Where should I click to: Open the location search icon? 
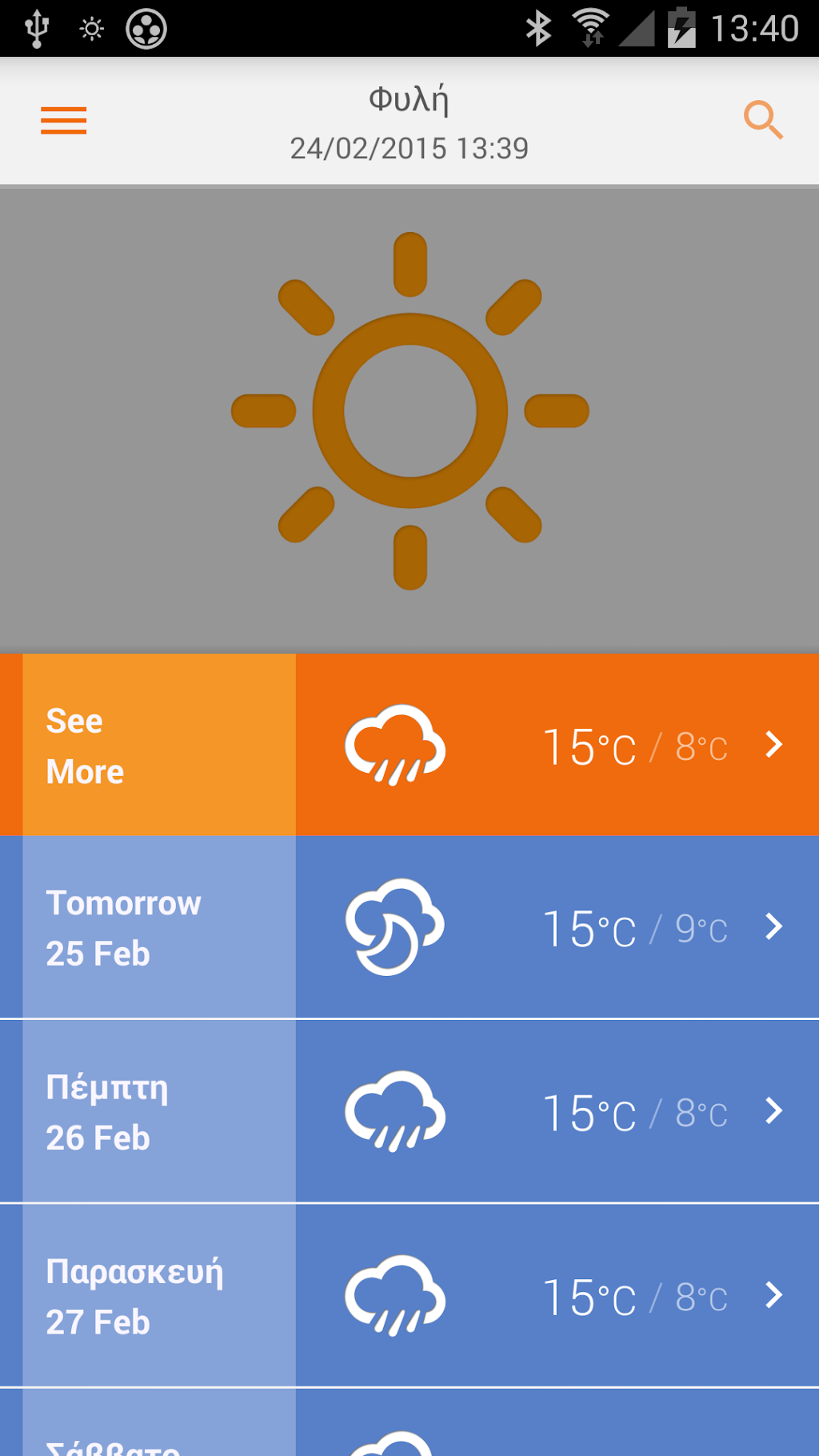(763, 121)
